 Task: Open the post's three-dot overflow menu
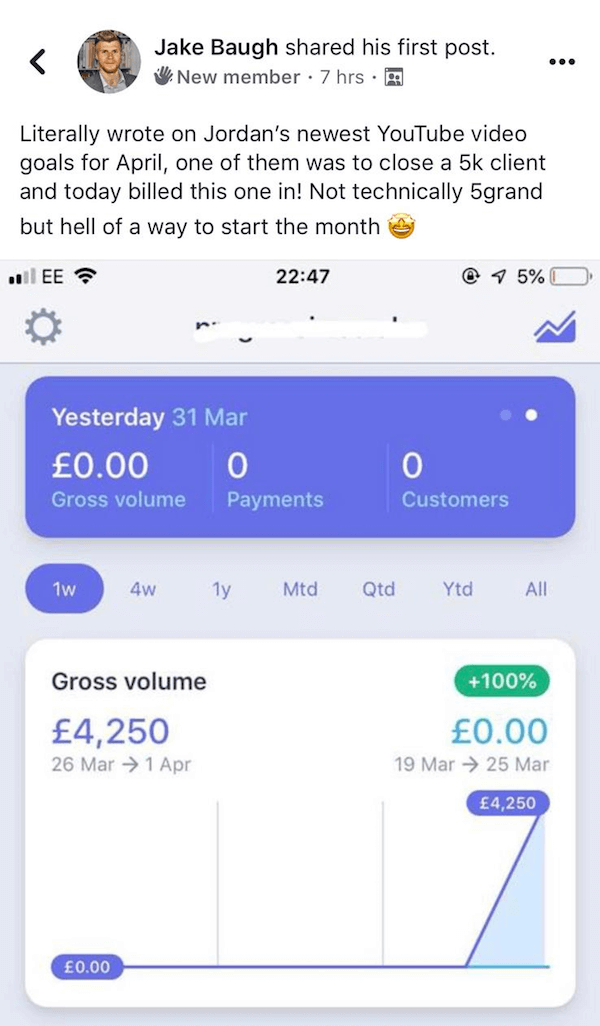pyautogui.click(x=562, y=62)
